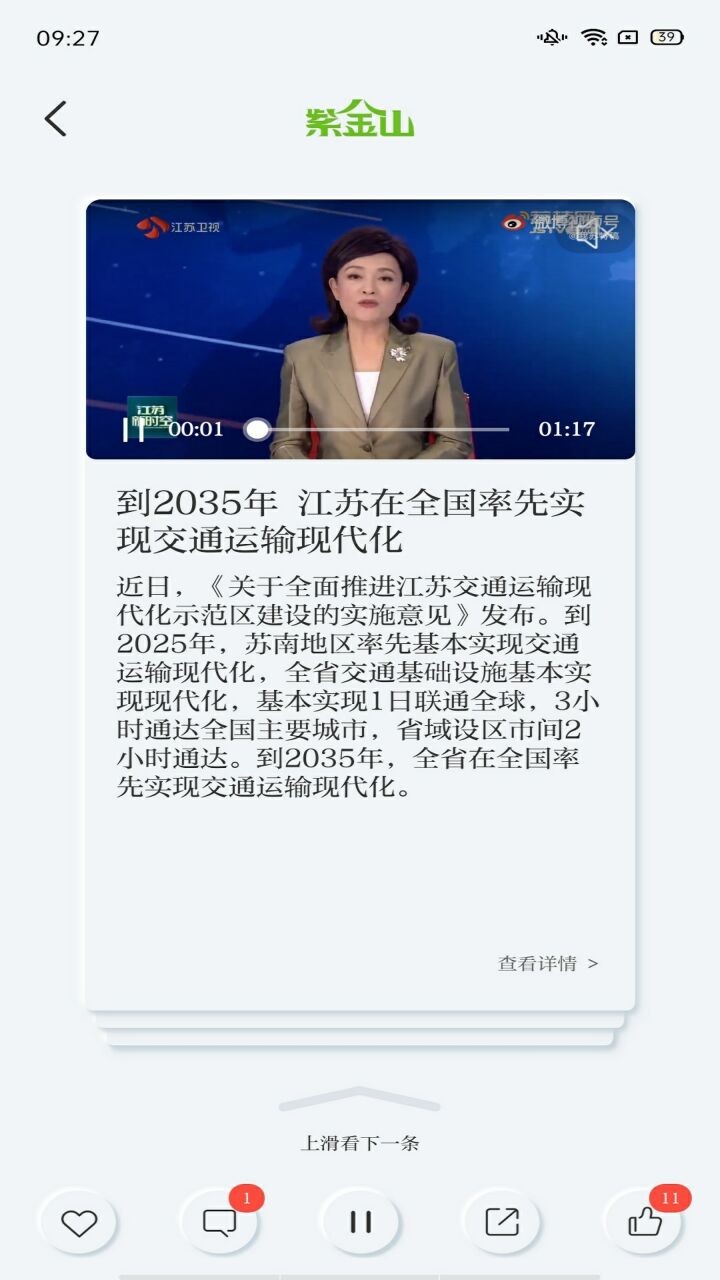Screen dimensions: 720x1280
Task: Go back with the top-left arrow
Action: pos(57,118)
